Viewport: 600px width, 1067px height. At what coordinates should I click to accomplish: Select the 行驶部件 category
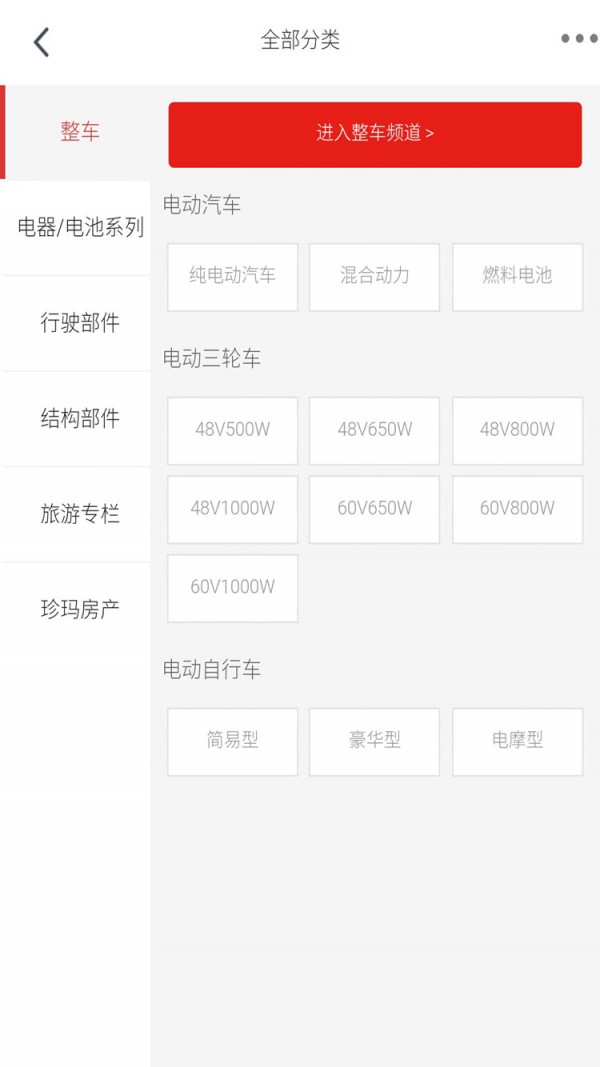80,323
